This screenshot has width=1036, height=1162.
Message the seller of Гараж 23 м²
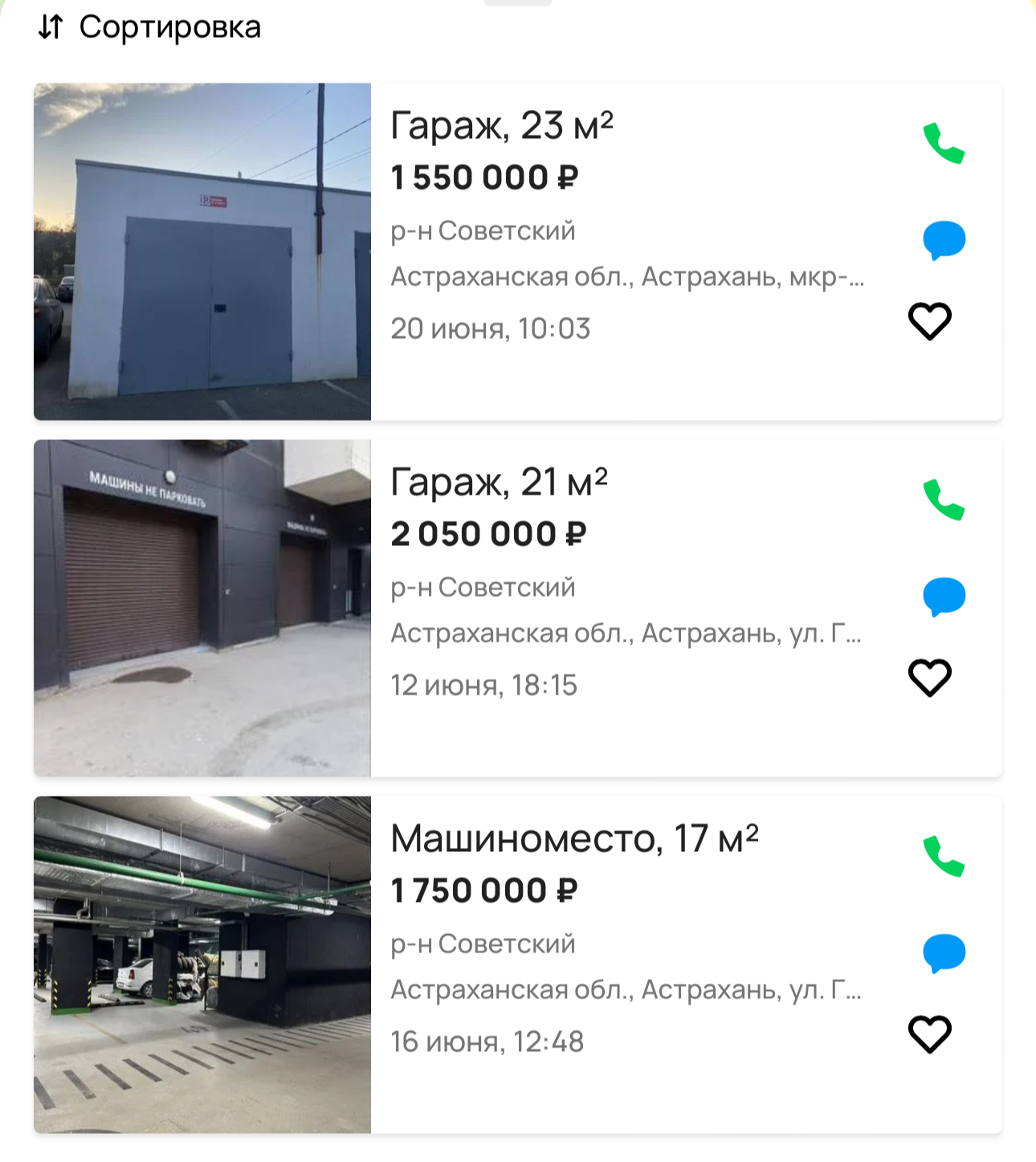click(x=944, y=240)
